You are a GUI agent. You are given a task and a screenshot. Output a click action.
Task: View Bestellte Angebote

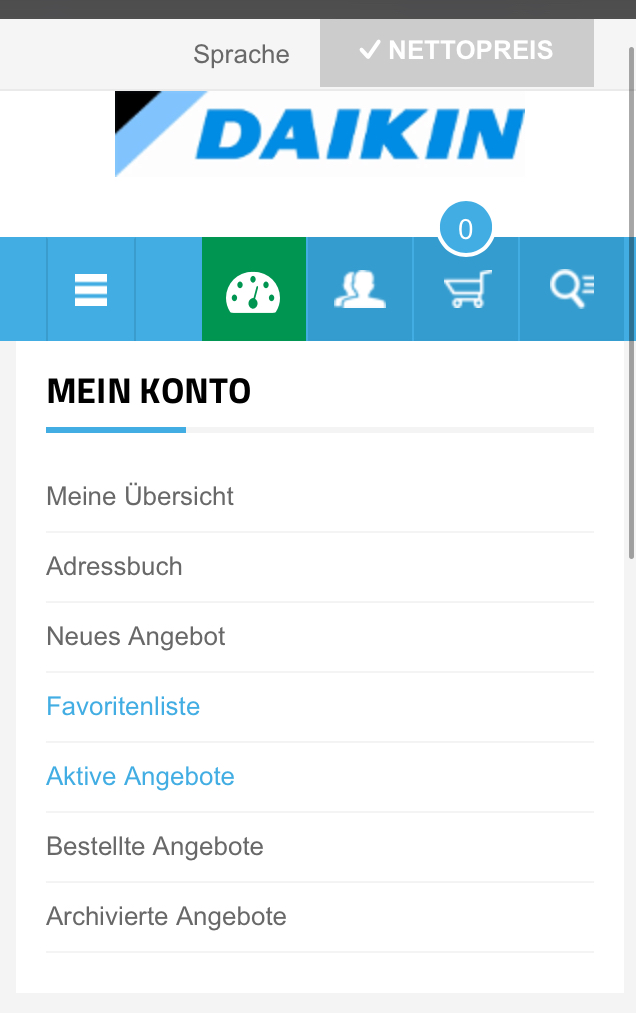(x=155, y=846)
